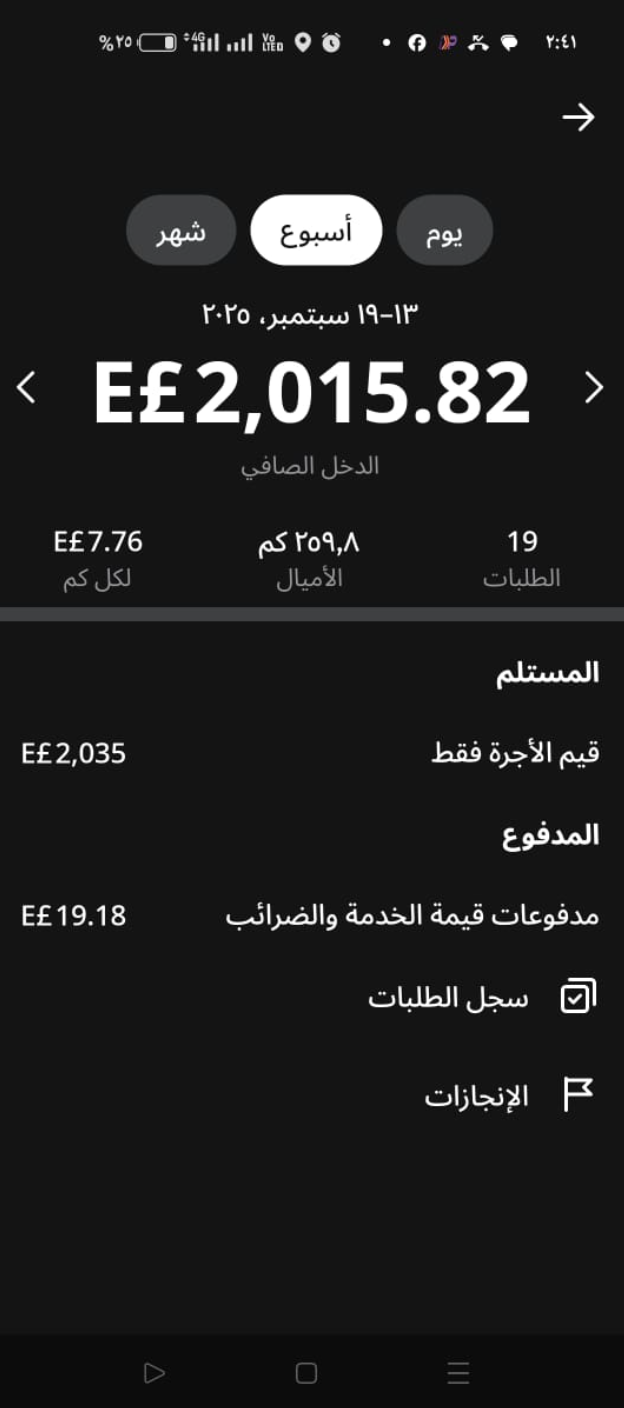Open recent apps from navigation bar
Image resolution: width=624 pixels, height=1408 pixels.
458,1373
